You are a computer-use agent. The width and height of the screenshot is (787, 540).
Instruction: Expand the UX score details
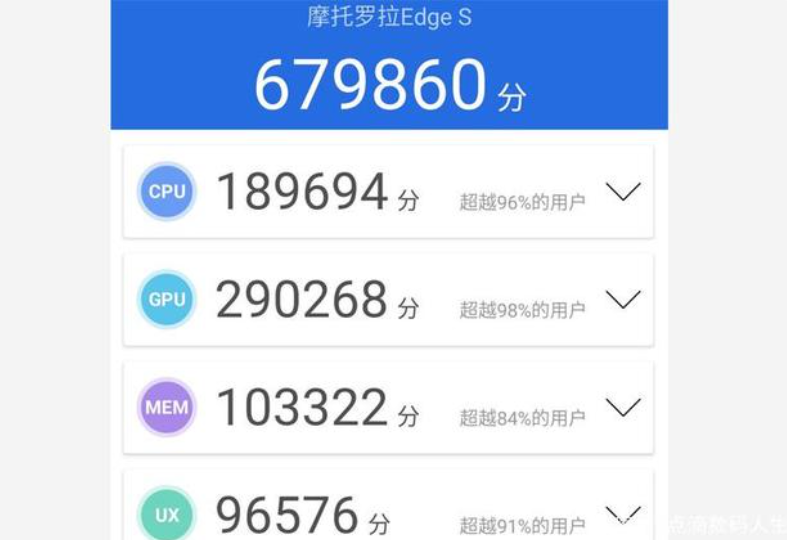click(x=622, y=514)
